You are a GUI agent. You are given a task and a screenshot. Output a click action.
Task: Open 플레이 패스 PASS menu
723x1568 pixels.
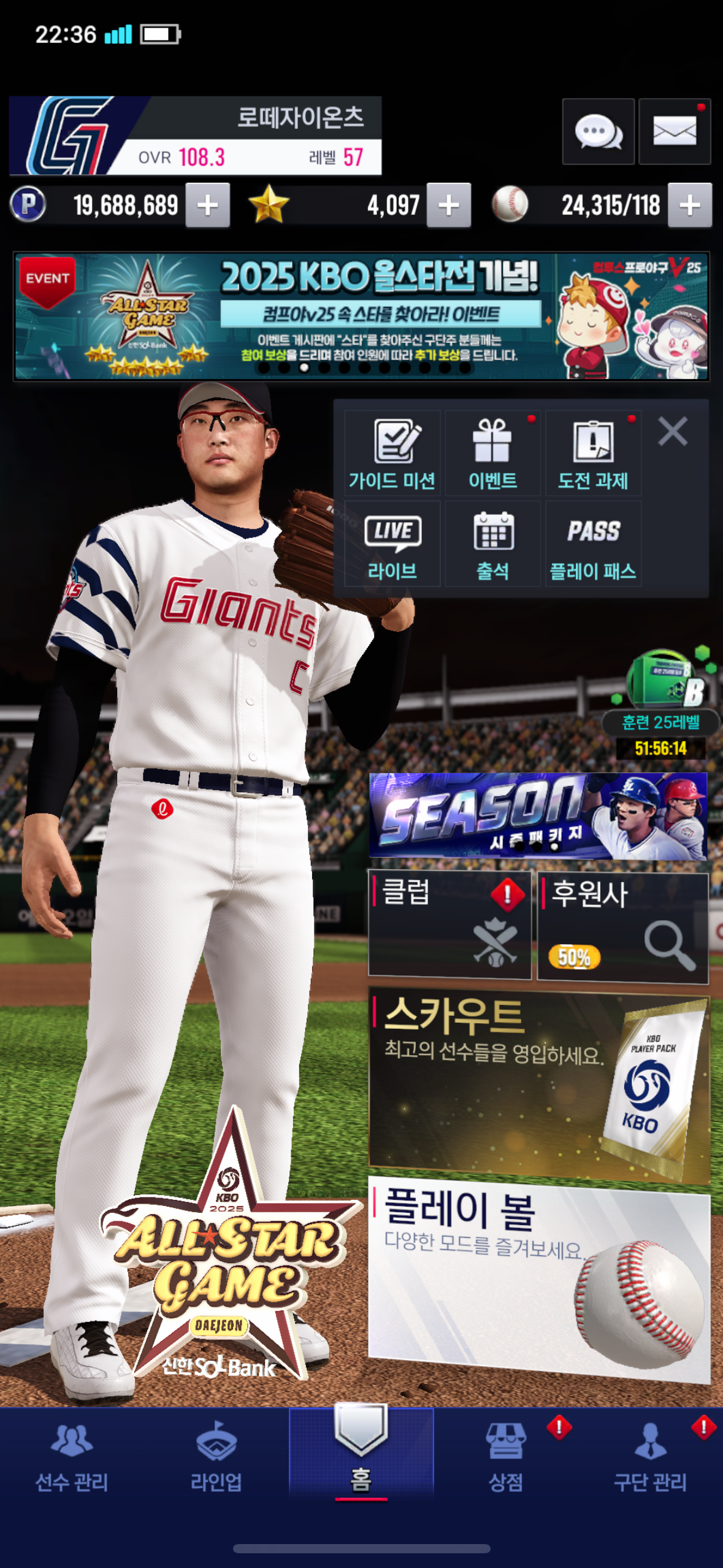[x=593, y=544]
